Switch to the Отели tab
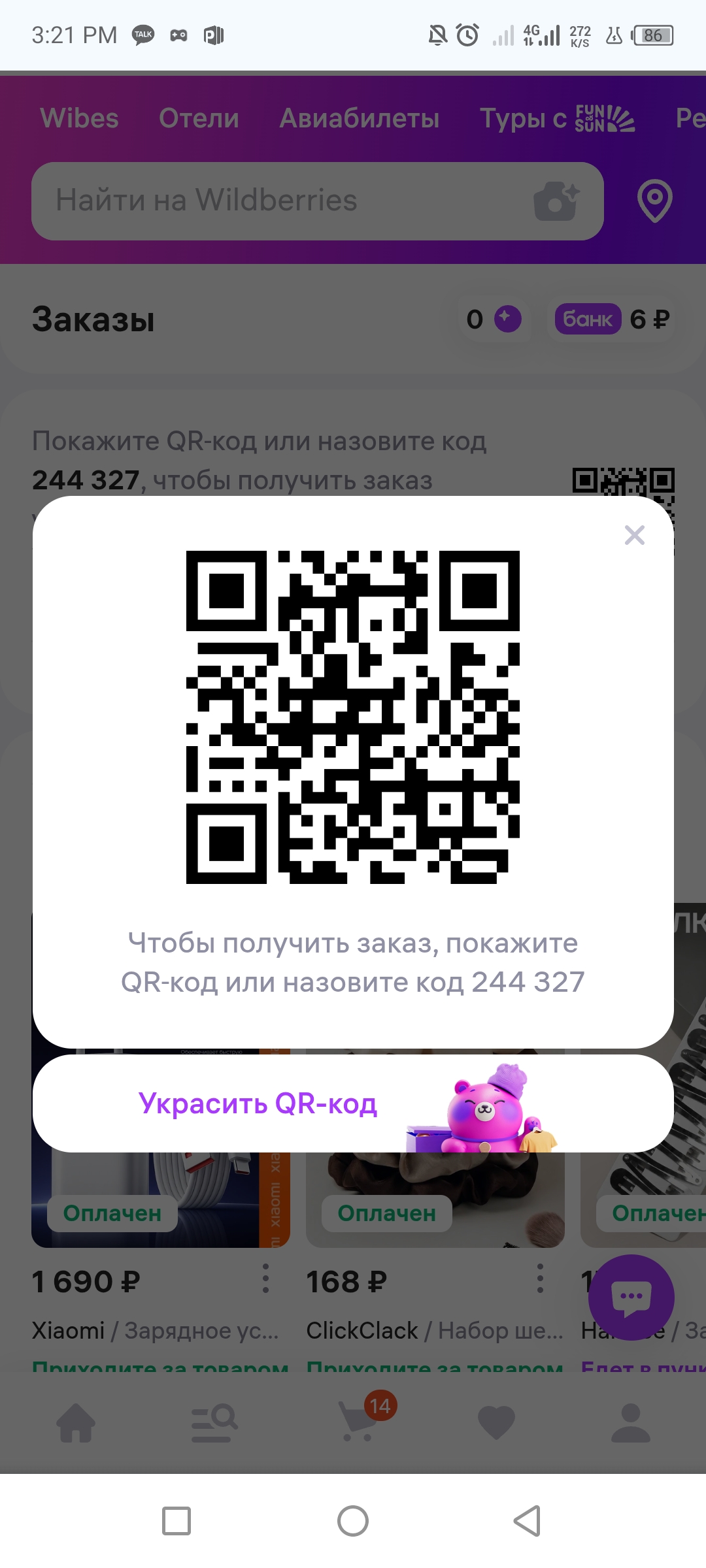This screenshot has width=706, height=1568. [x=199, y=118]
